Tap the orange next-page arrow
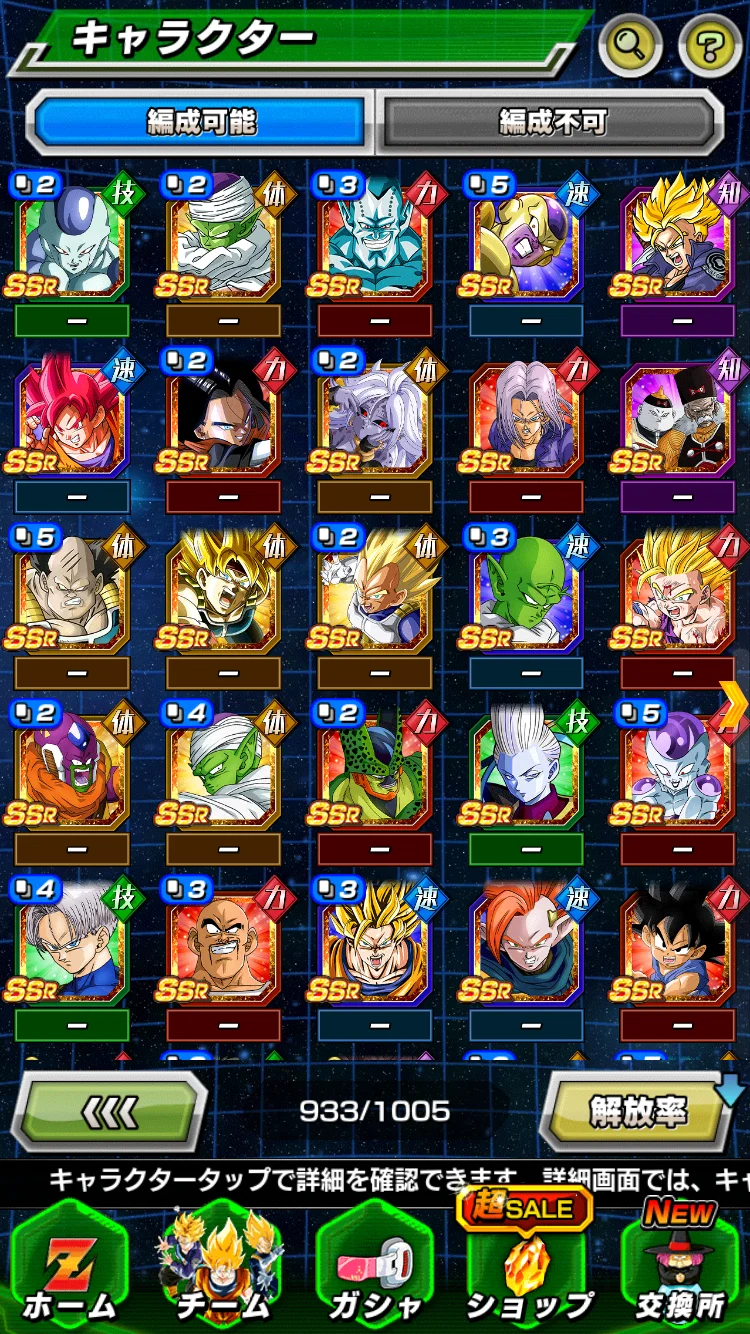This screenshot has height=1334, width=750. point(733,707)
